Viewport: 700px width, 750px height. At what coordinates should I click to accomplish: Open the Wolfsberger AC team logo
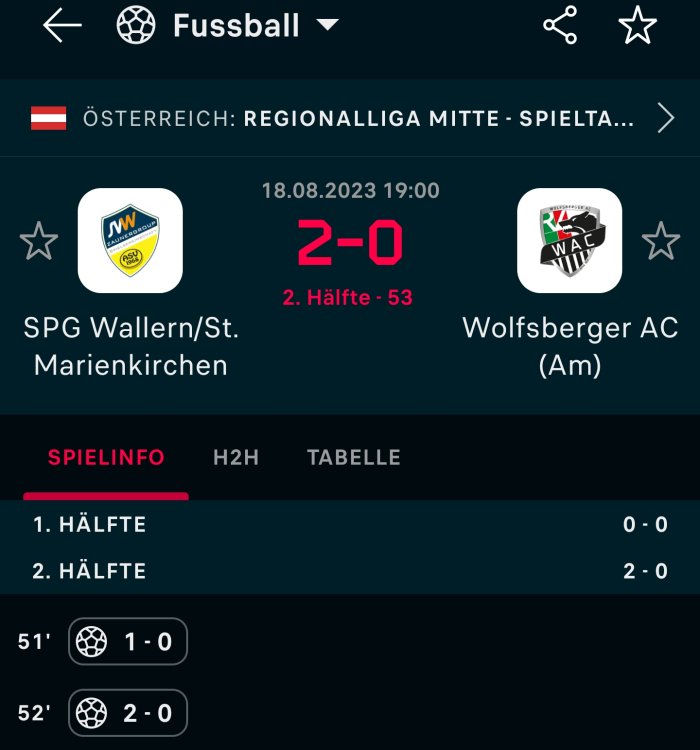(x=569, y=240)
